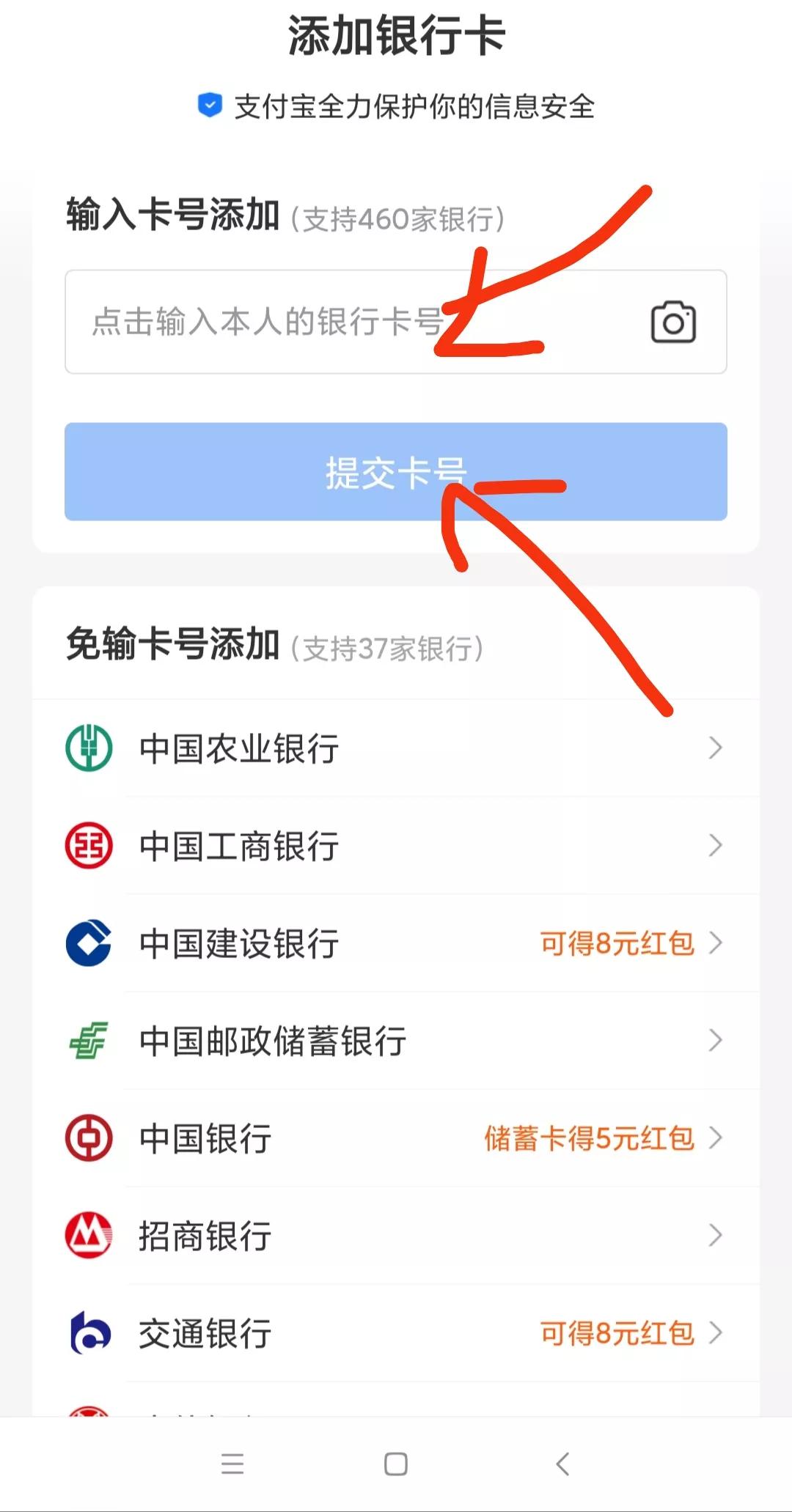Click the blue shield security icon
792x1512 pixels.
[x=209, y=106]
